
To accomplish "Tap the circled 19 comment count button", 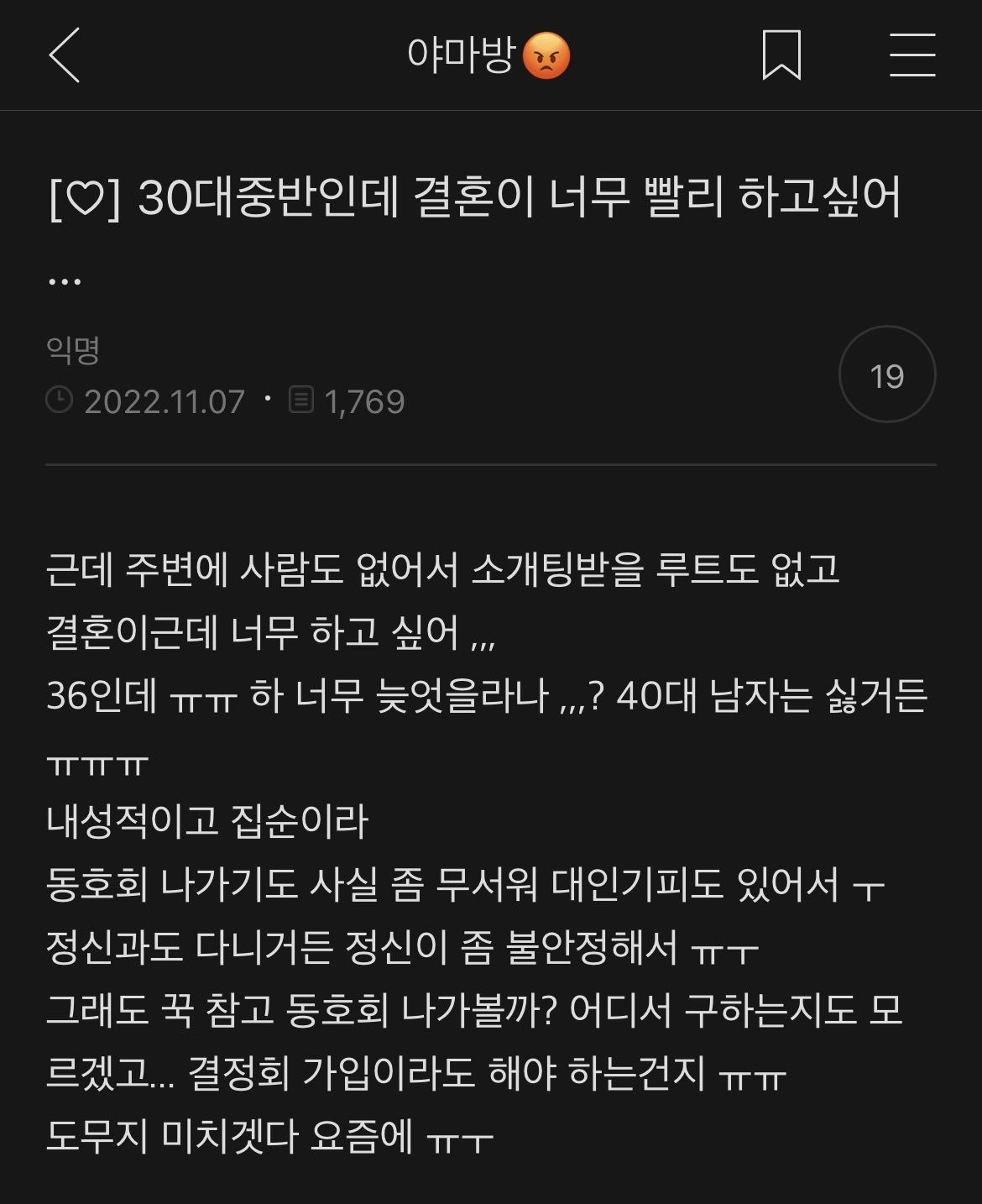I will point(887,374).
